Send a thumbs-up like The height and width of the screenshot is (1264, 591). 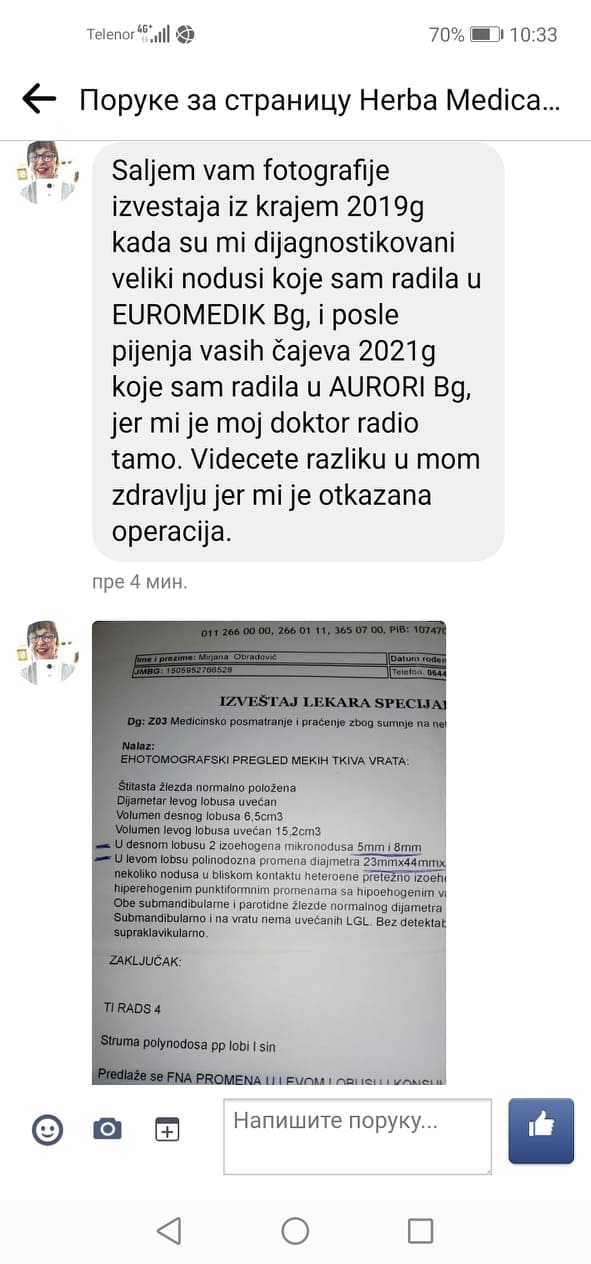click(541, 1131)
